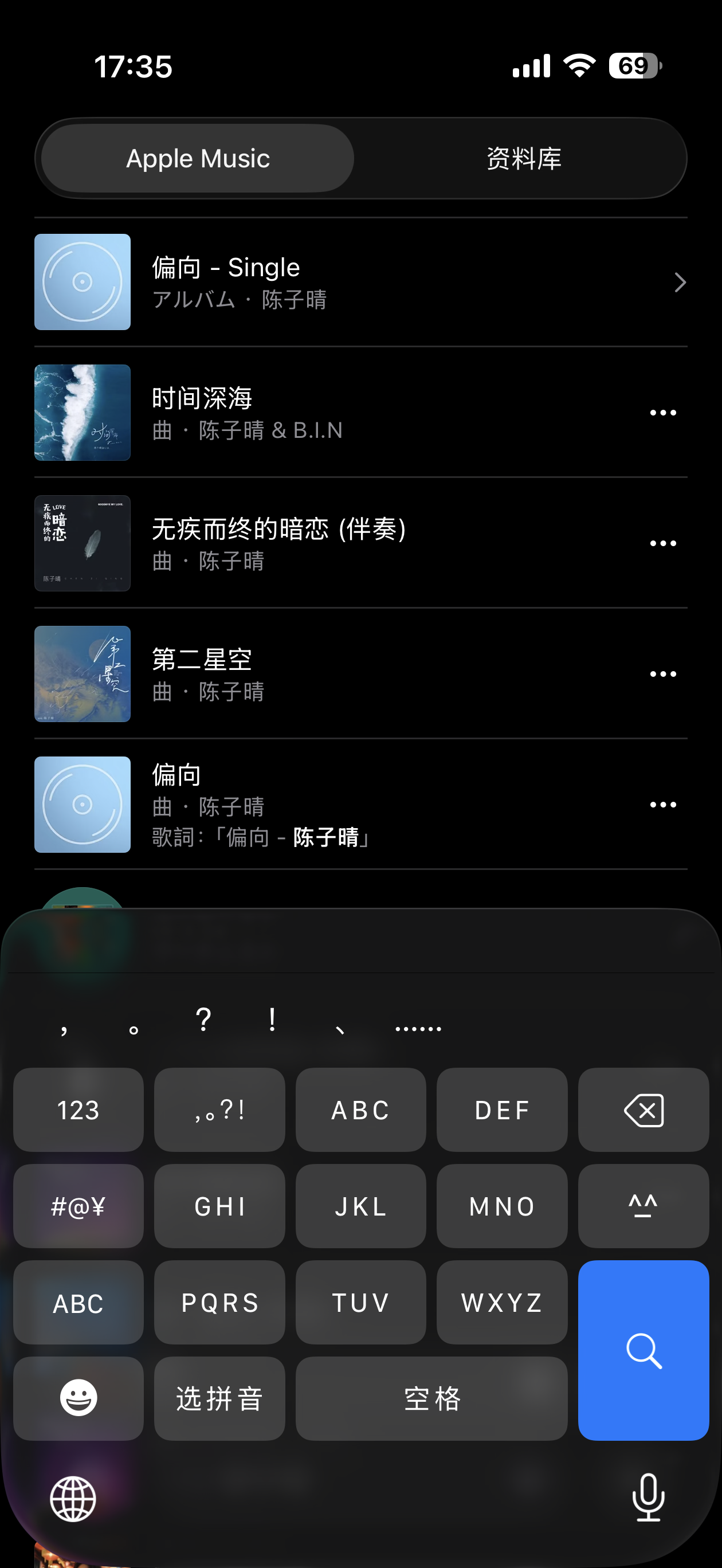The width and height of the screenshot is (722, 1568).
Task: Delete a character with the backspace key
Action: tap(643, 1110)
